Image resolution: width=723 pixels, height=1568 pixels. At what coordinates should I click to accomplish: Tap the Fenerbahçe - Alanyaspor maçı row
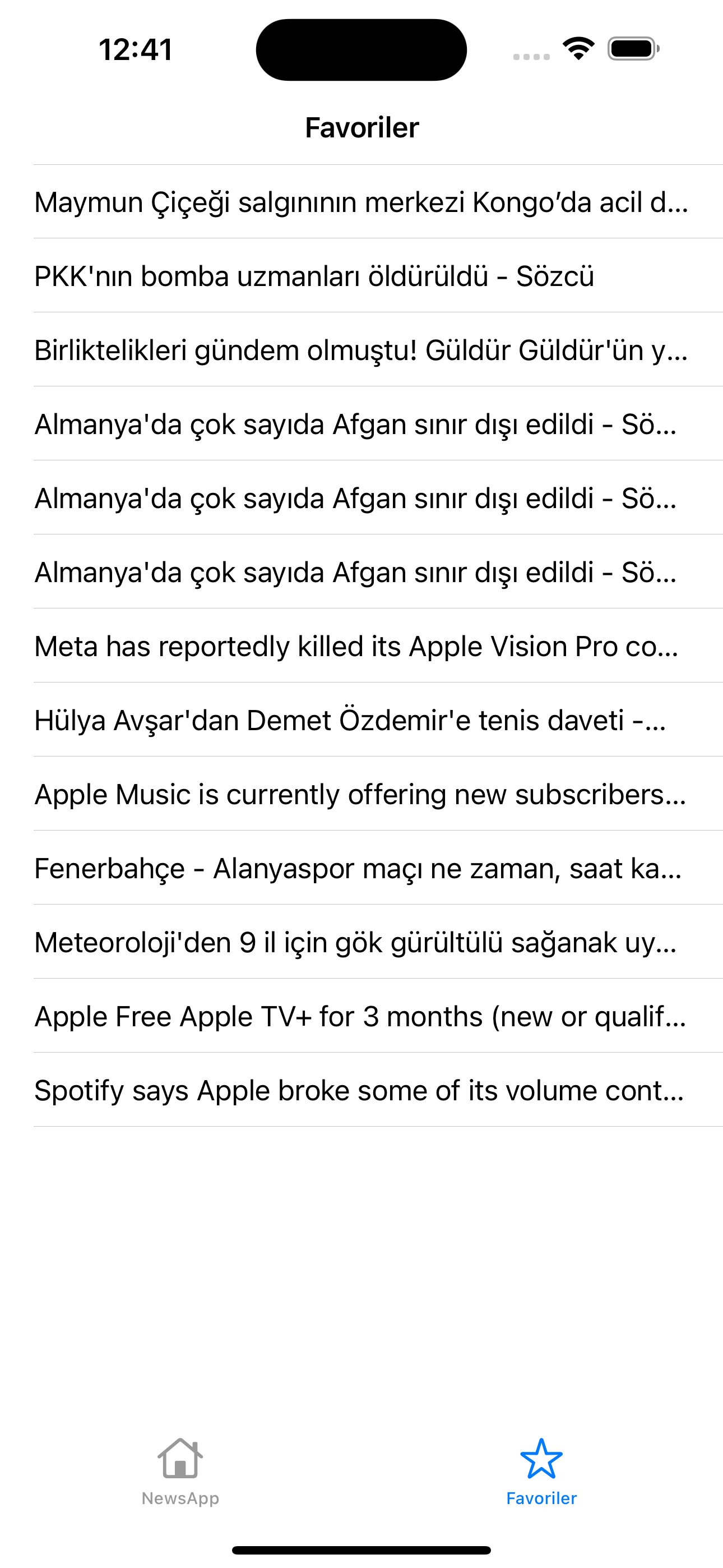click(x=361, y=868)
